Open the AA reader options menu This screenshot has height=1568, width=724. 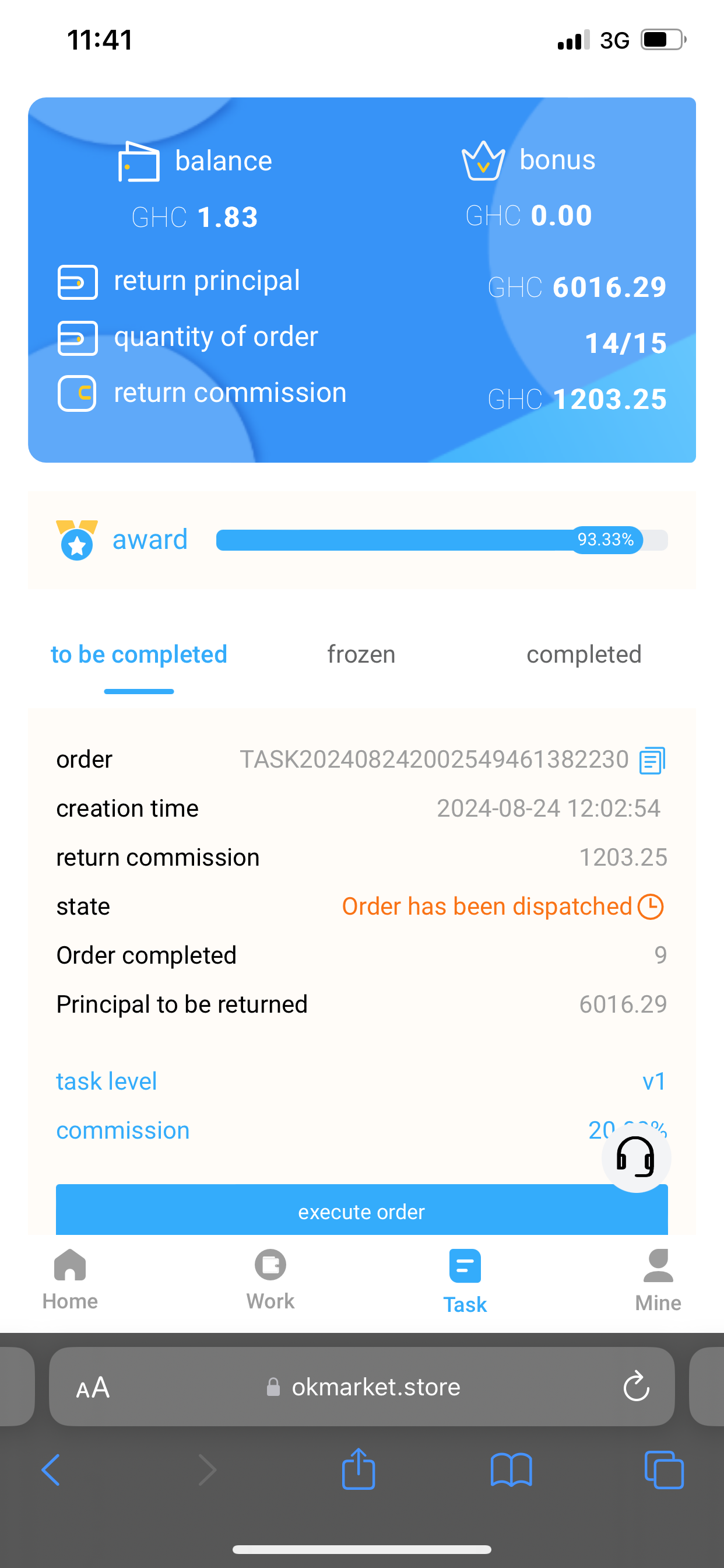[93, 1387]
